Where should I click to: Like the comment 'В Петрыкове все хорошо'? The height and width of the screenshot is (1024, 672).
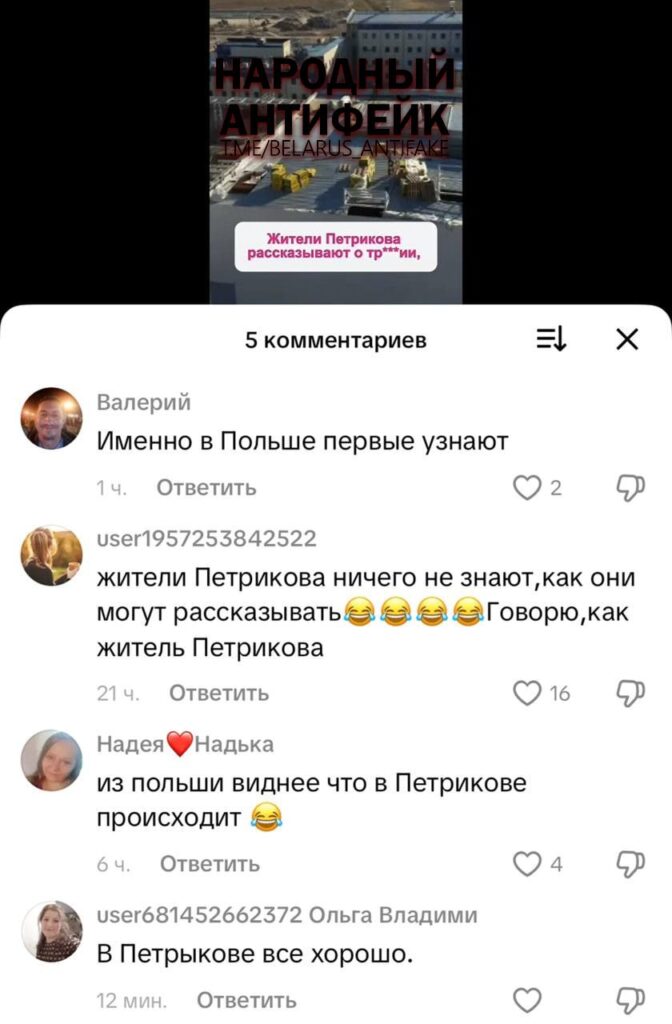click(525, 1000)
